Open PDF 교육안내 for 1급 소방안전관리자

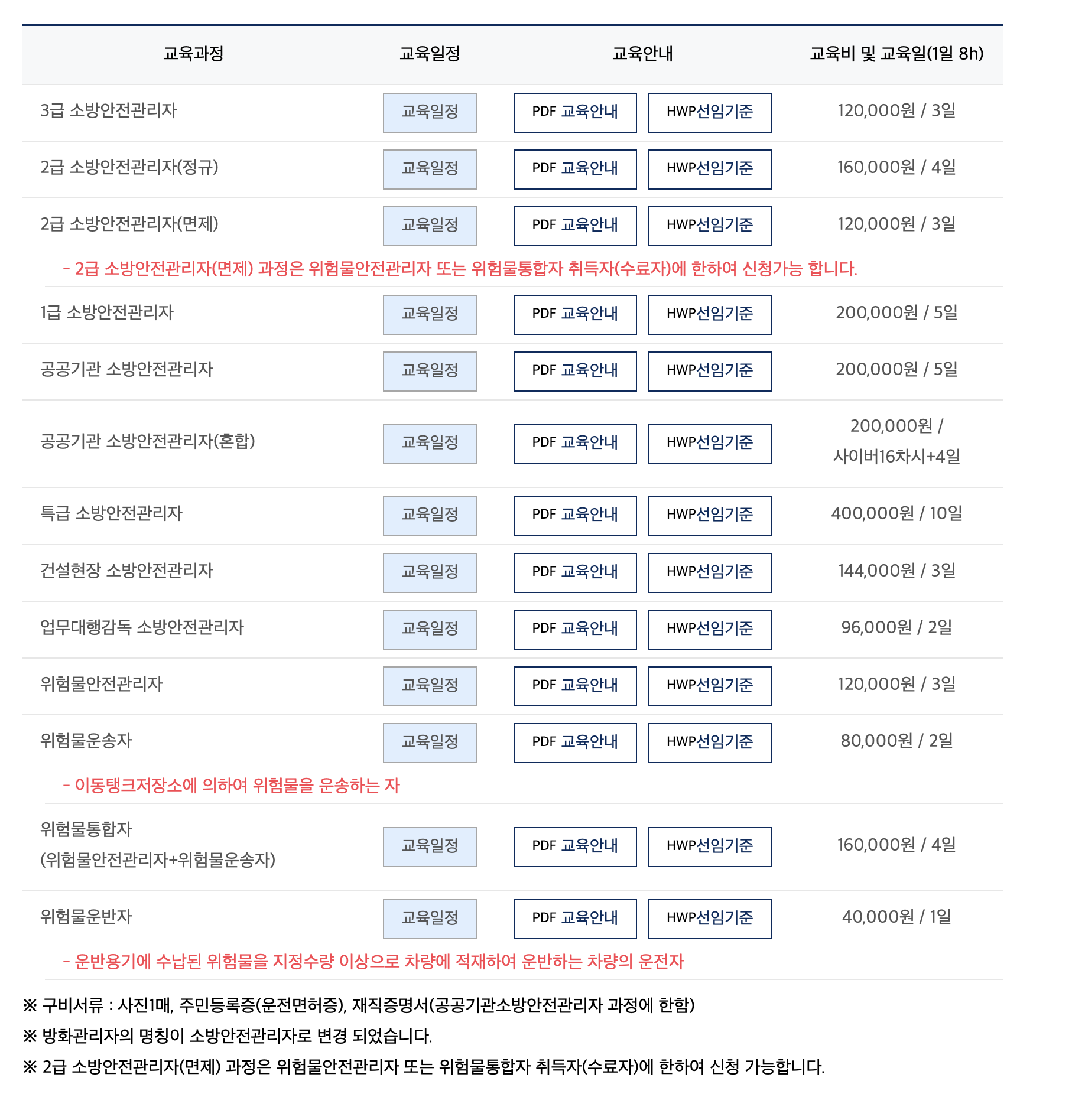574,314
